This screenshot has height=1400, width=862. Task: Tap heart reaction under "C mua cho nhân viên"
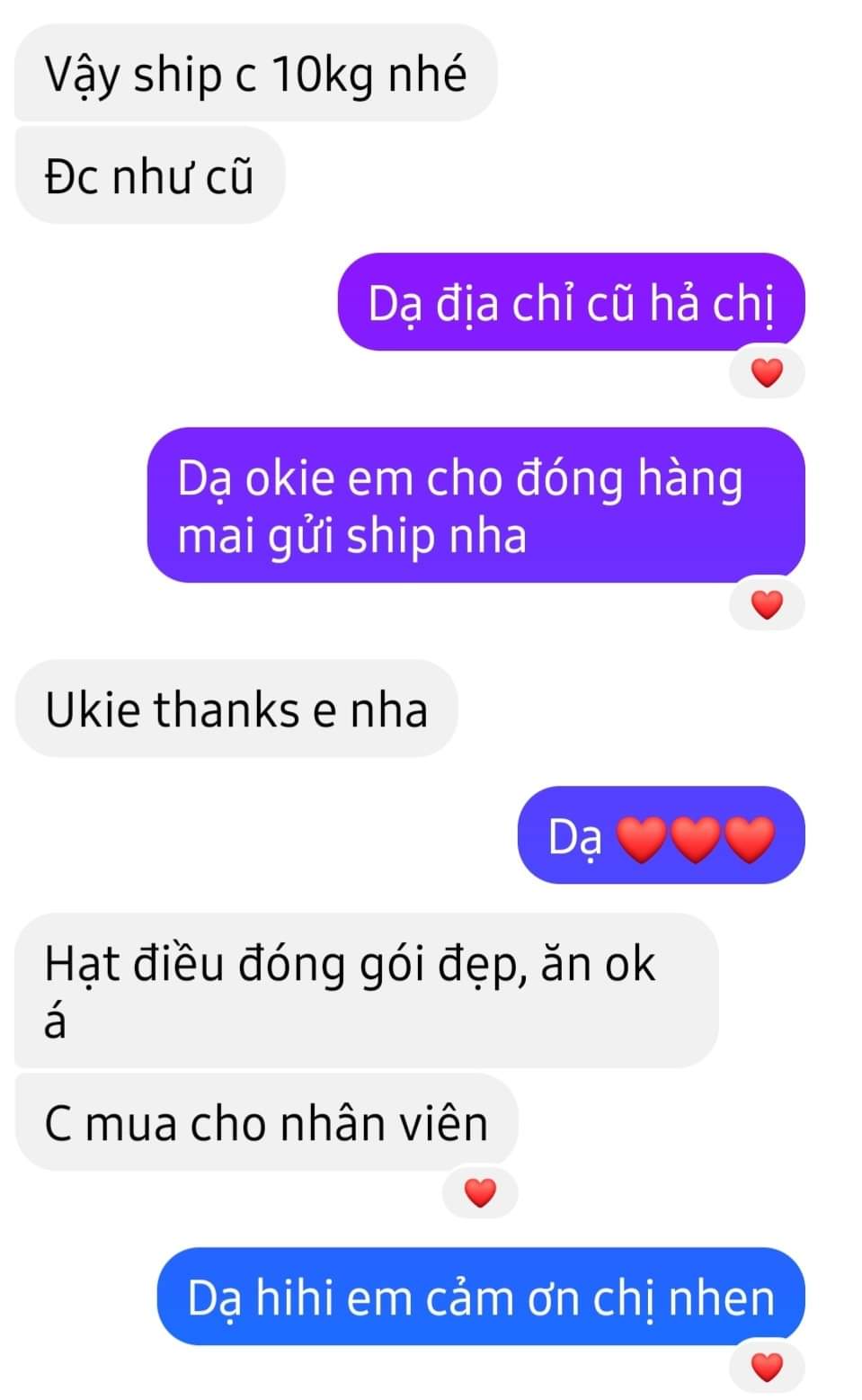[x=480, y=1193]
